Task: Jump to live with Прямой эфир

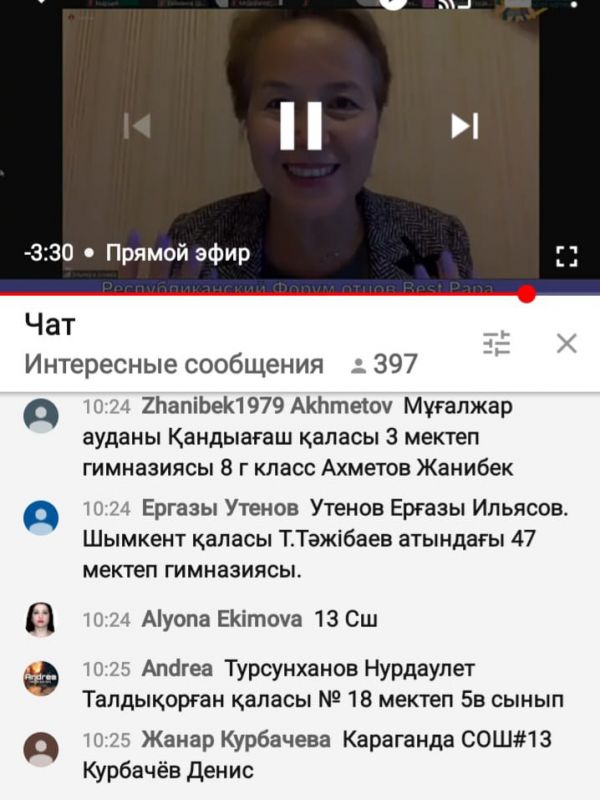Action: (177, 253)
